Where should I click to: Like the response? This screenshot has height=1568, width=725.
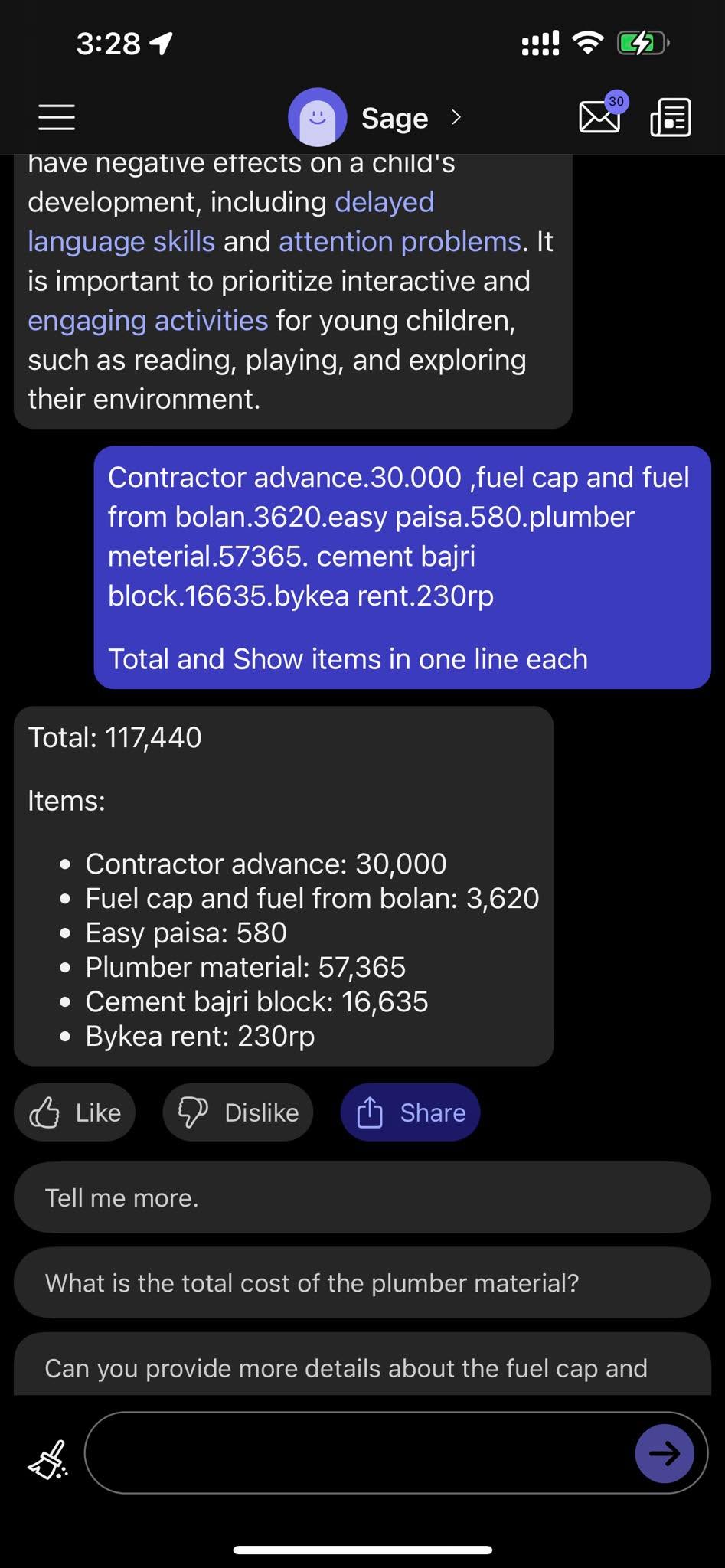click(74, 1112)
